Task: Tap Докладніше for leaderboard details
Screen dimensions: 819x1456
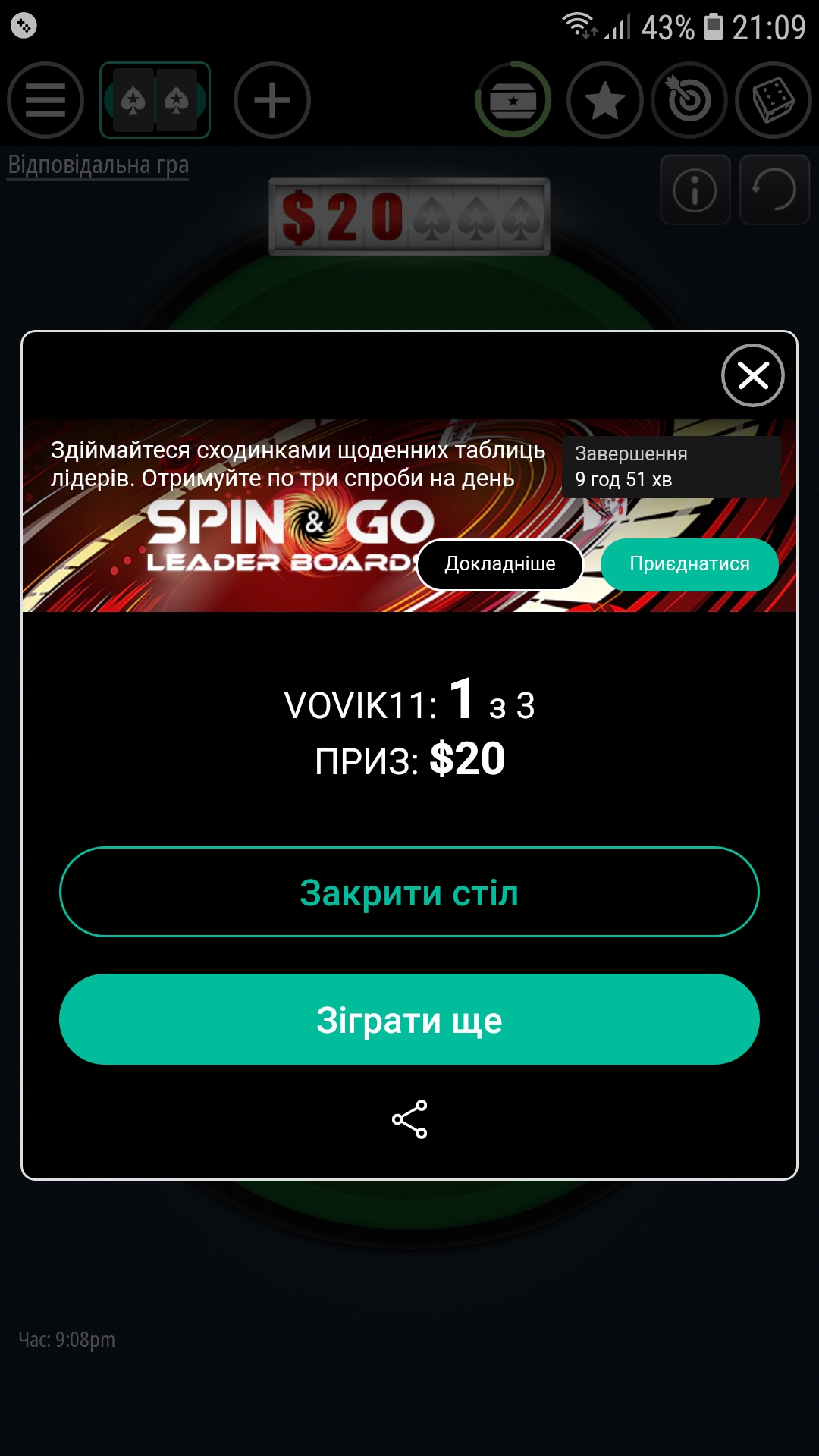Action: pyautogui.click(x=500, y=564)
